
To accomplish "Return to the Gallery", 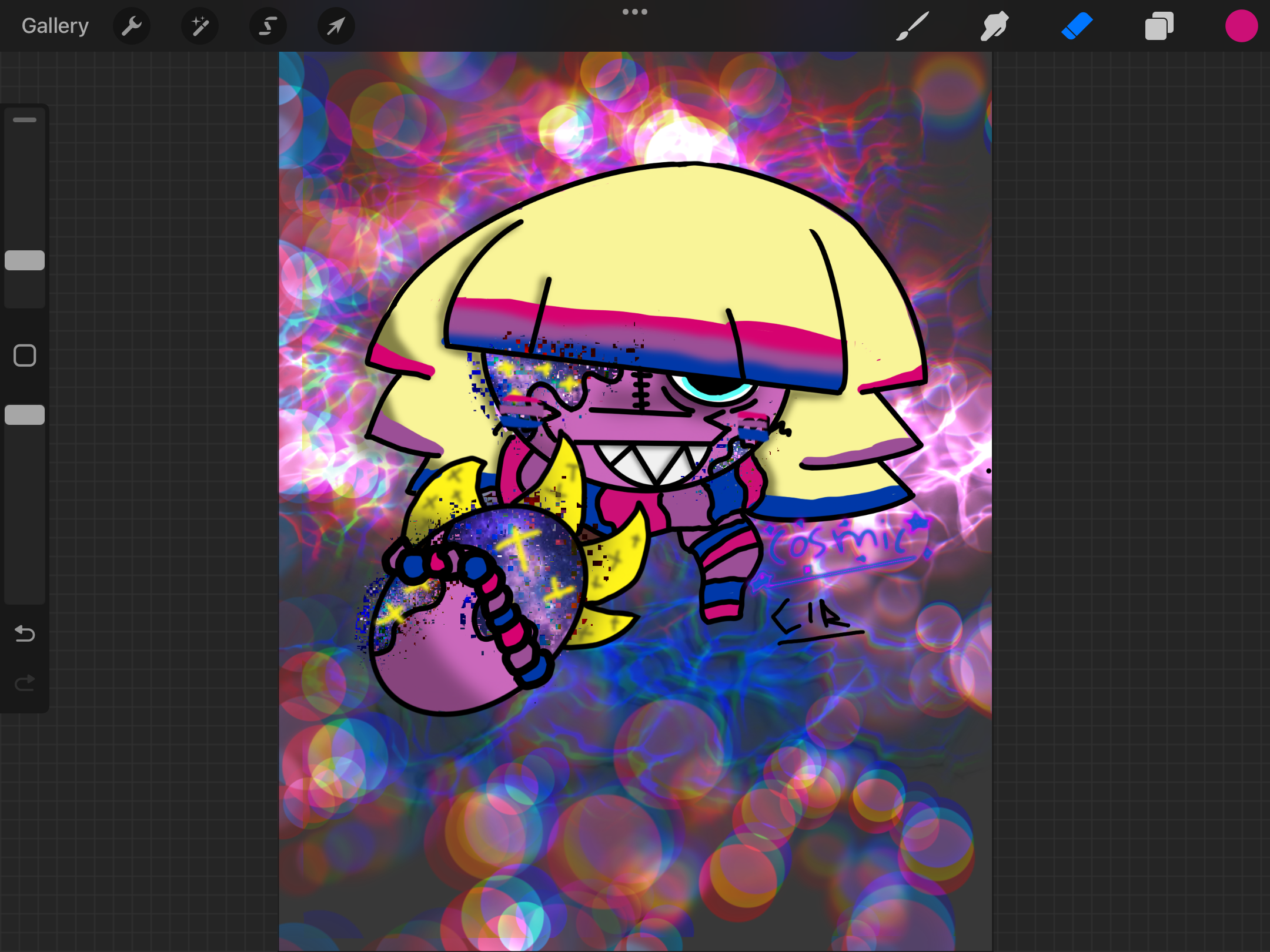I will [x=55, y=26].
